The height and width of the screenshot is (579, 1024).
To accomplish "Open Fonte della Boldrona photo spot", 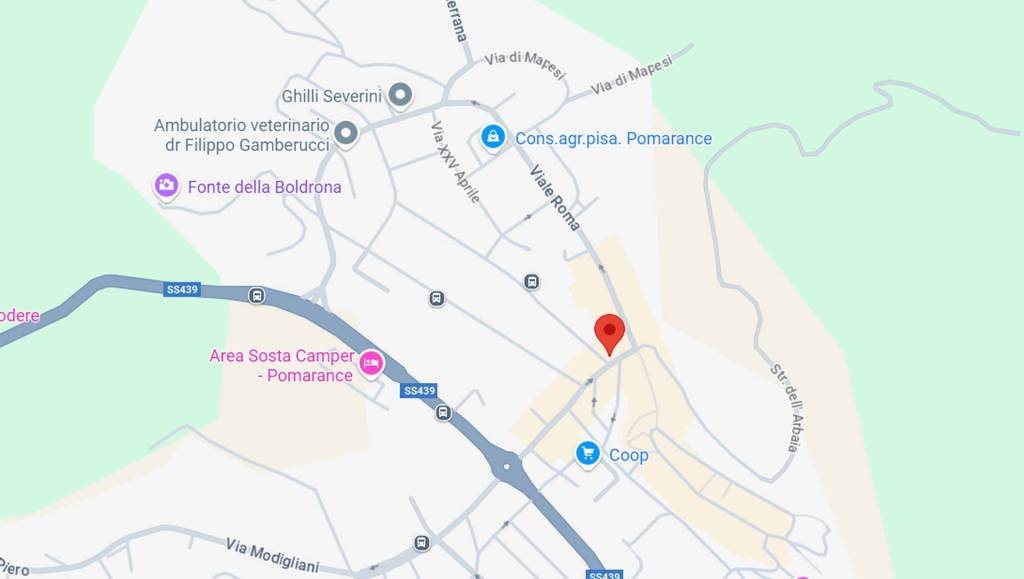I will coord(166,186).
